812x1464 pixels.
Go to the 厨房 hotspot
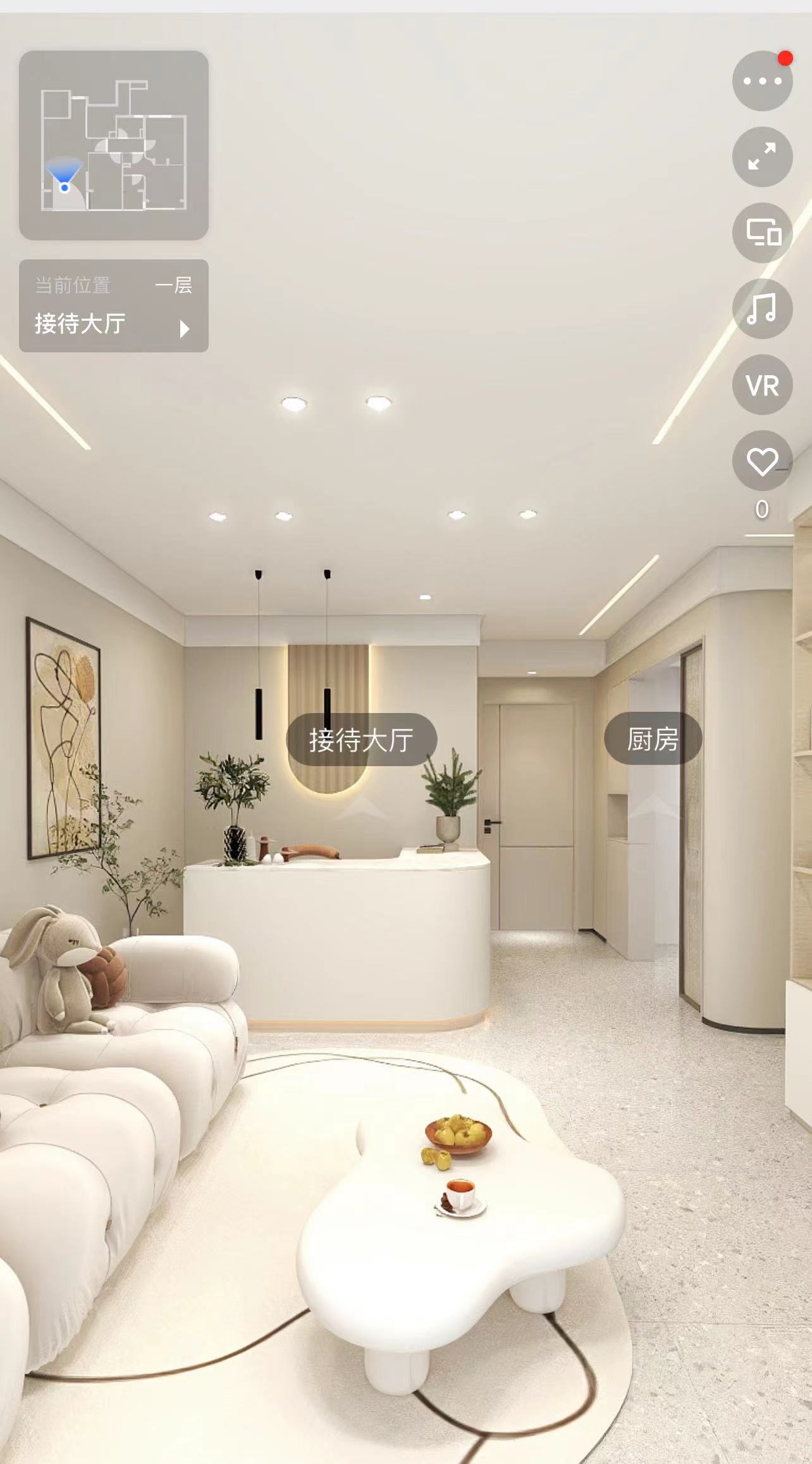[x=653, y=738]
